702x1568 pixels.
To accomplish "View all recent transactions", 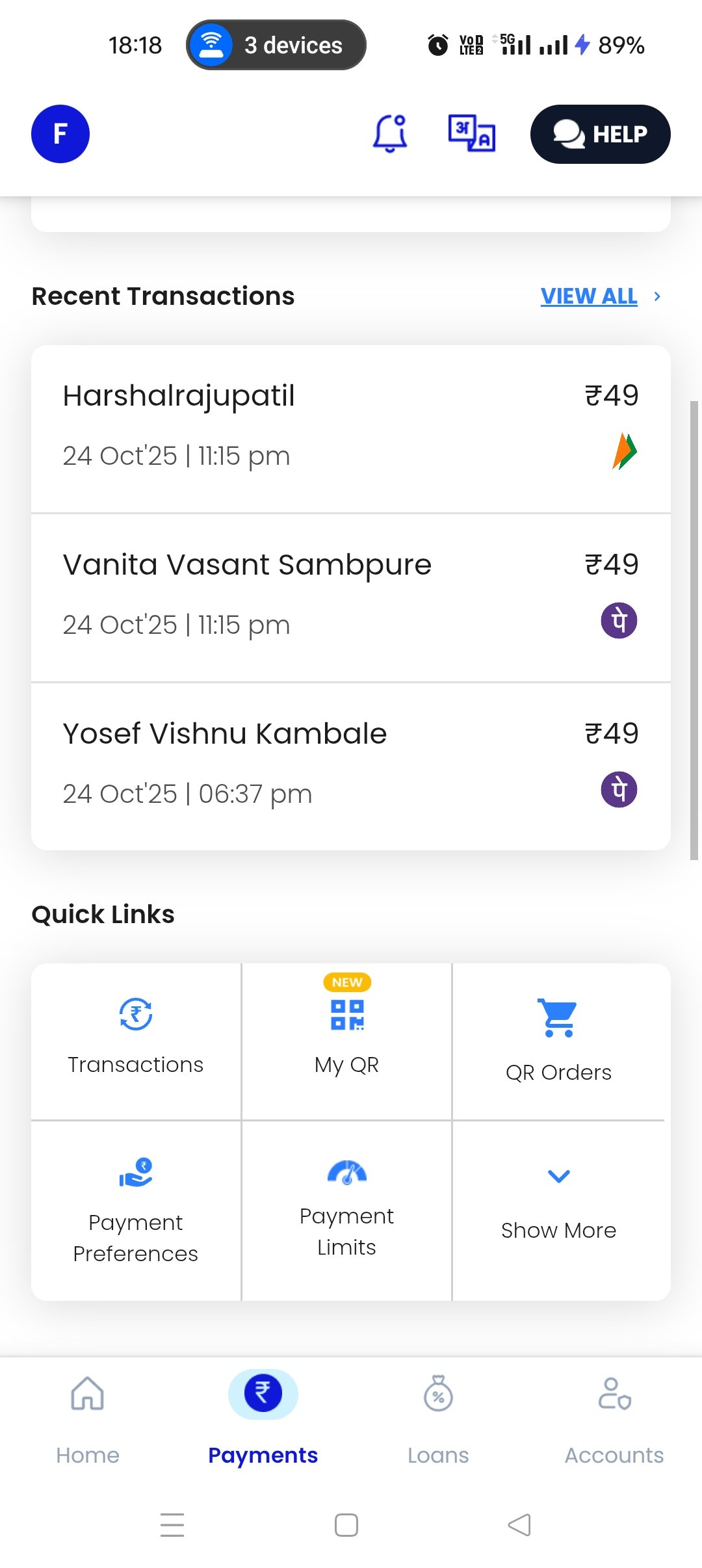I will click(x=589, y=296).
